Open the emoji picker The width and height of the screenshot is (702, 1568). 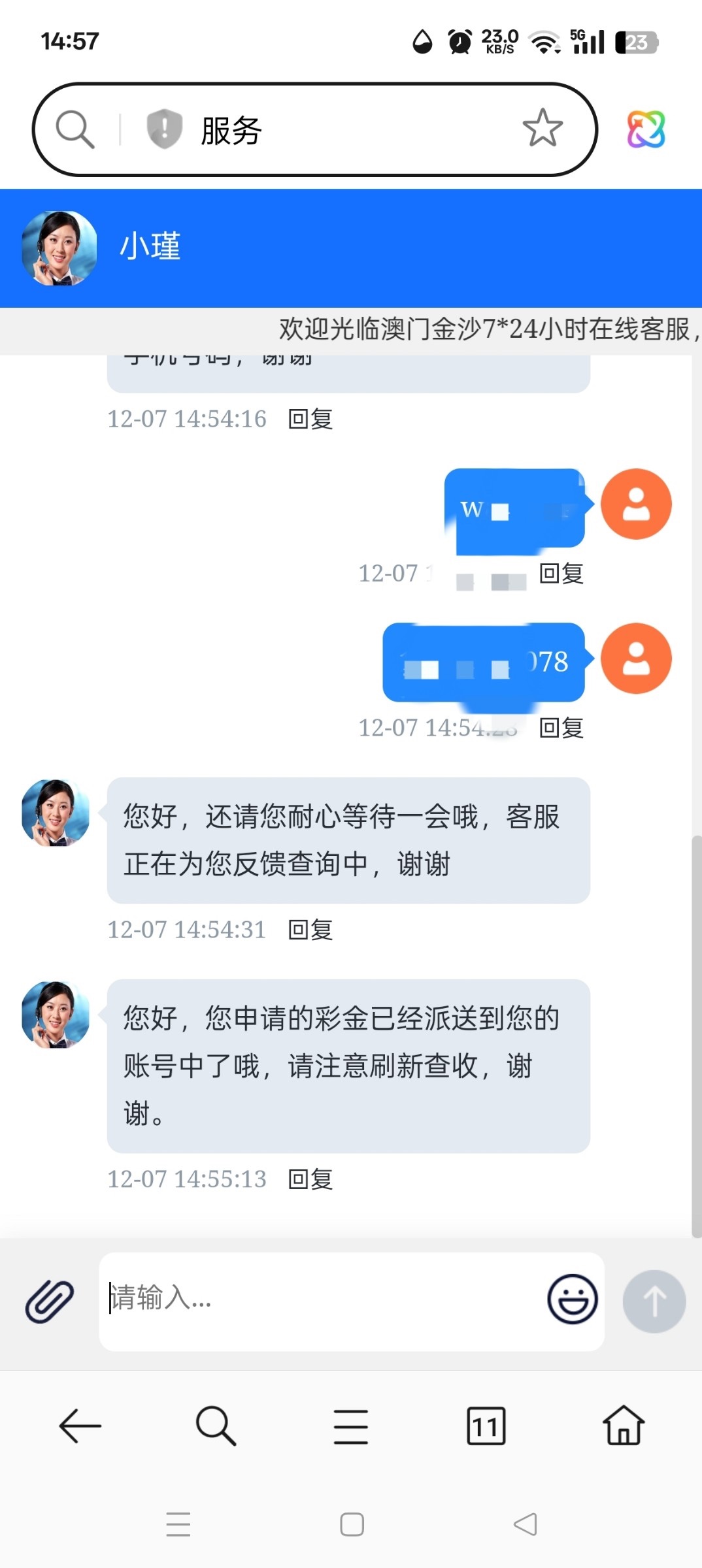(x=572, y=1299)
